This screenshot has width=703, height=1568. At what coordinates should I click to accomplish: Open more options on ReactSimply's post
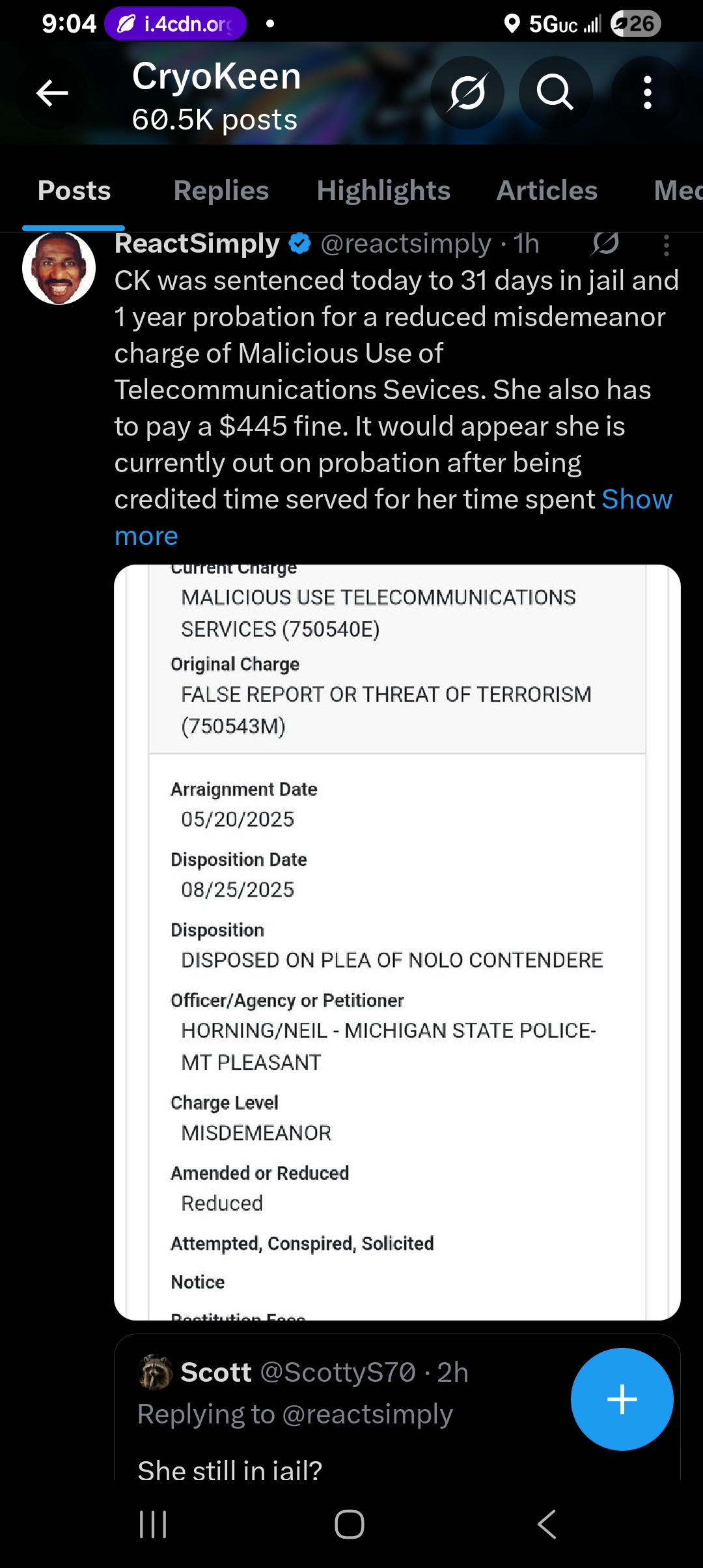click(666, 245)
